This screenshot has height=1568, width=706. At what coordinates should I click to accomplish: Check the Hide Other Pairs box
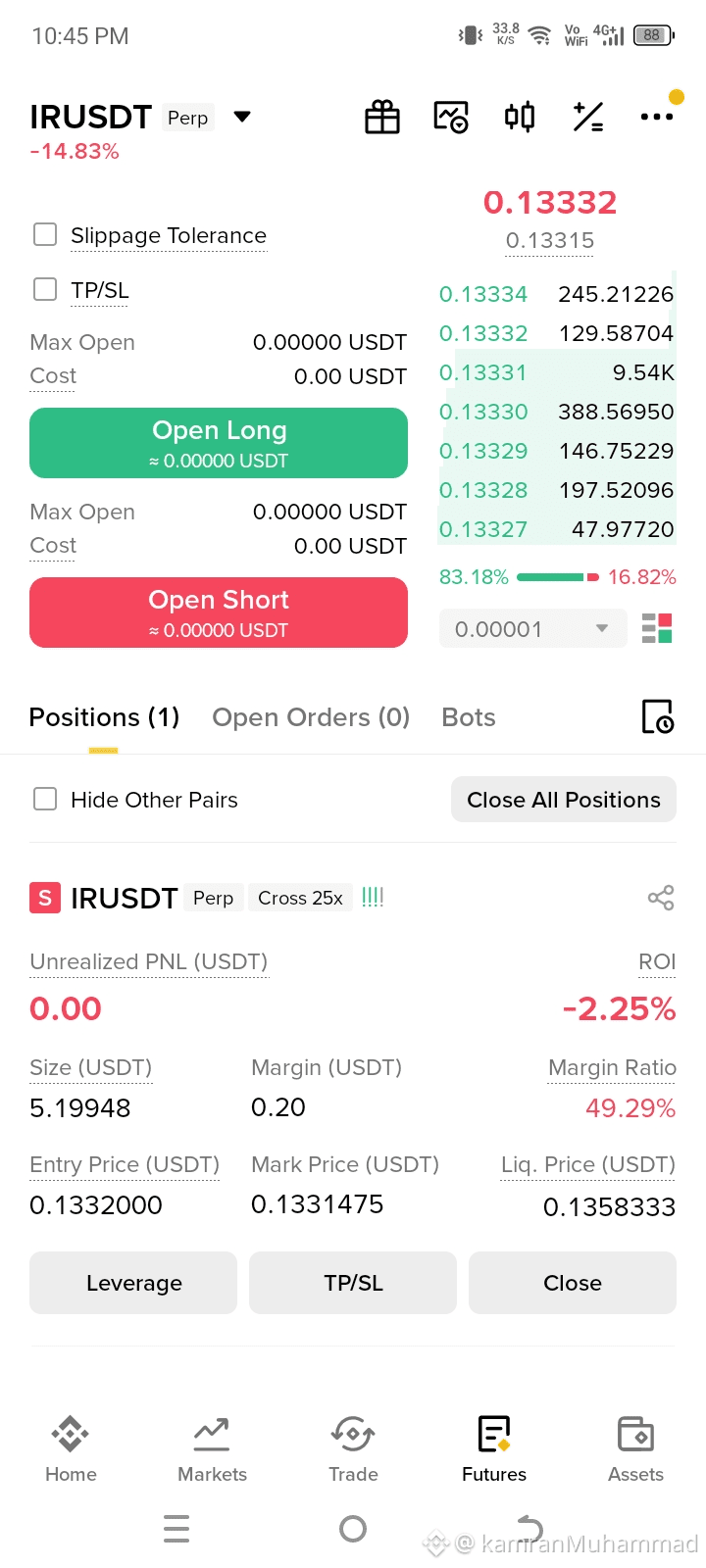pos(45,799)
